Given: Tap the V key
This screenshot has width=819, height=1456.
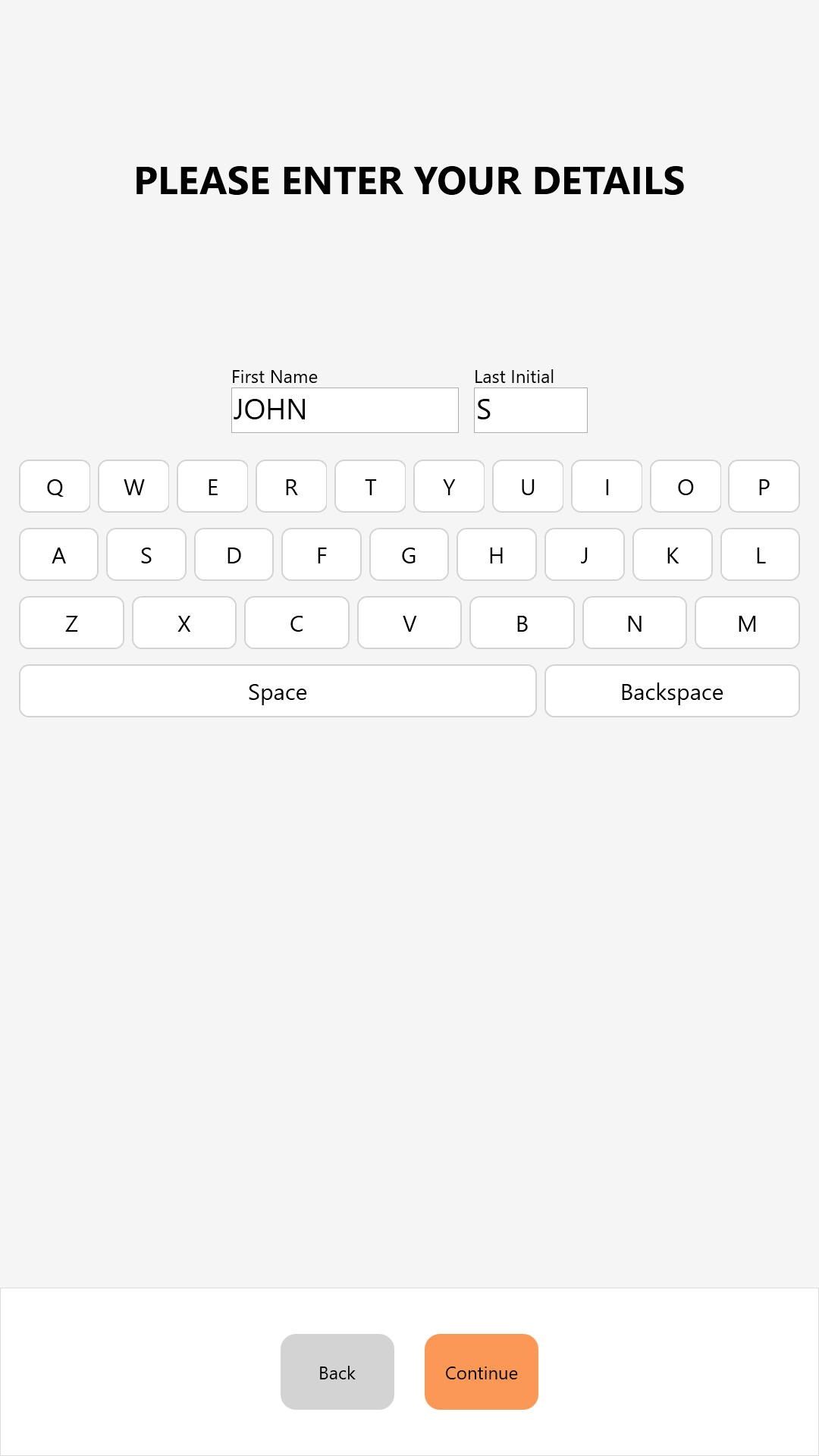Looking at the screenshot, I should (409, 623).
